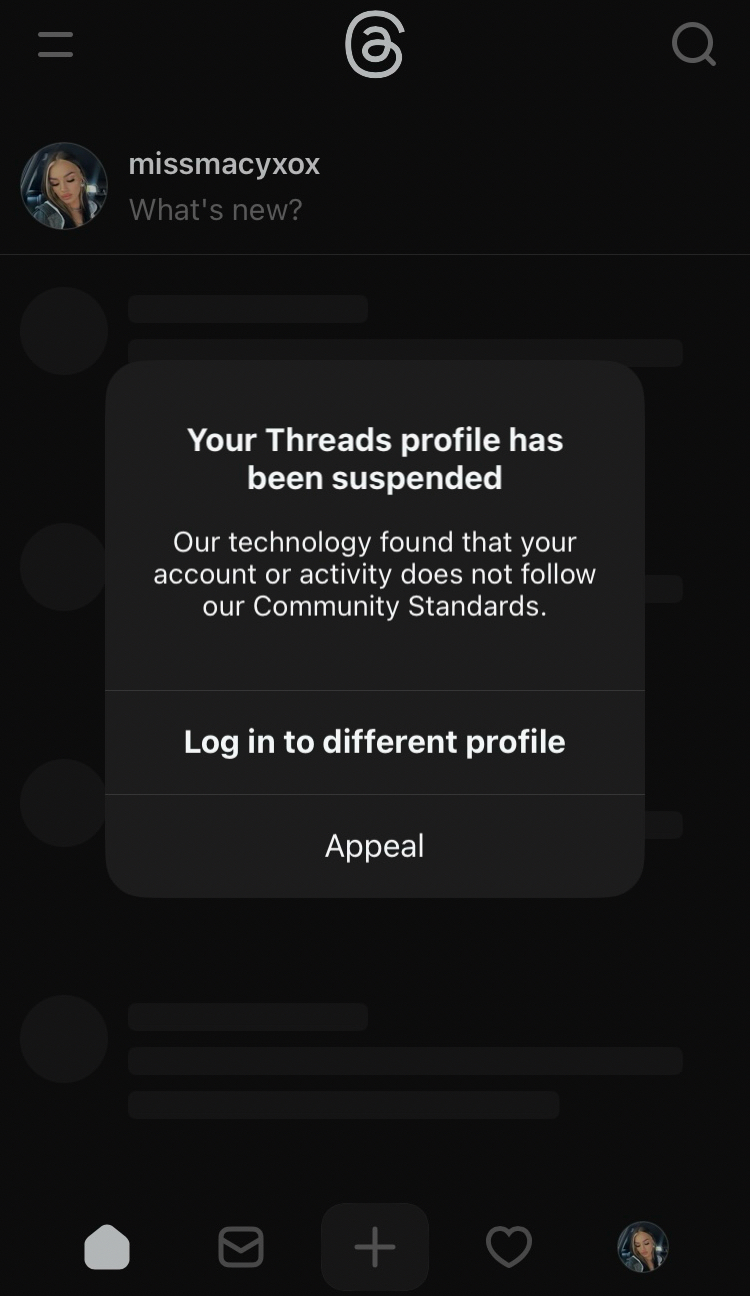Go to the Home feed tab
Image resolution: width=750 pixels, height=1296 pixels.
107,1247
